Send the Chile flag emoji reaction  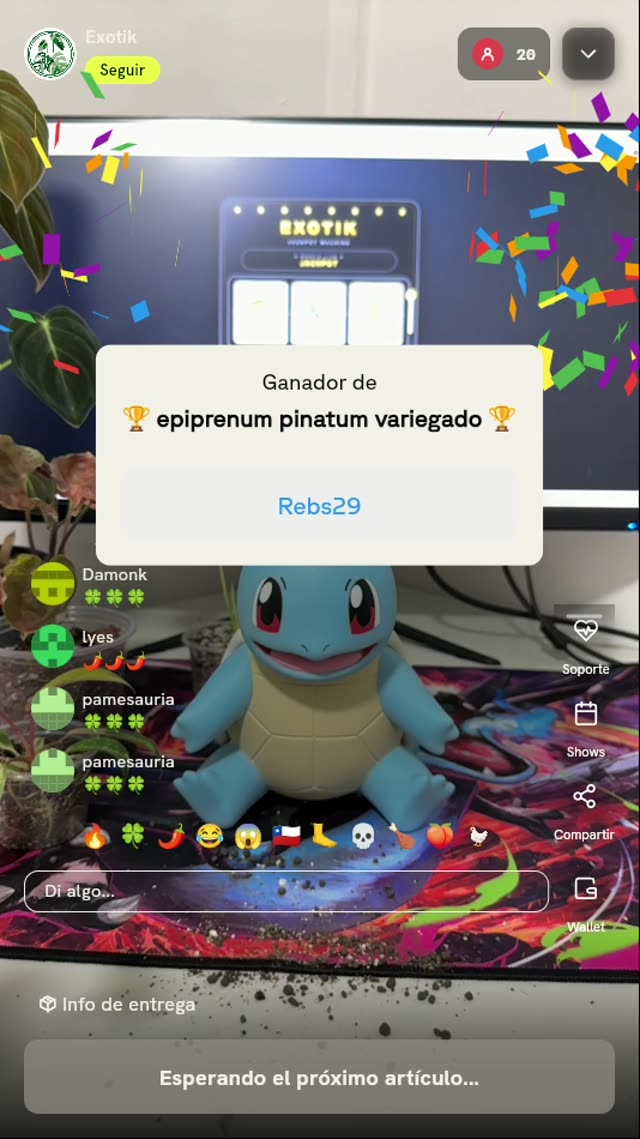coord(286,836)
